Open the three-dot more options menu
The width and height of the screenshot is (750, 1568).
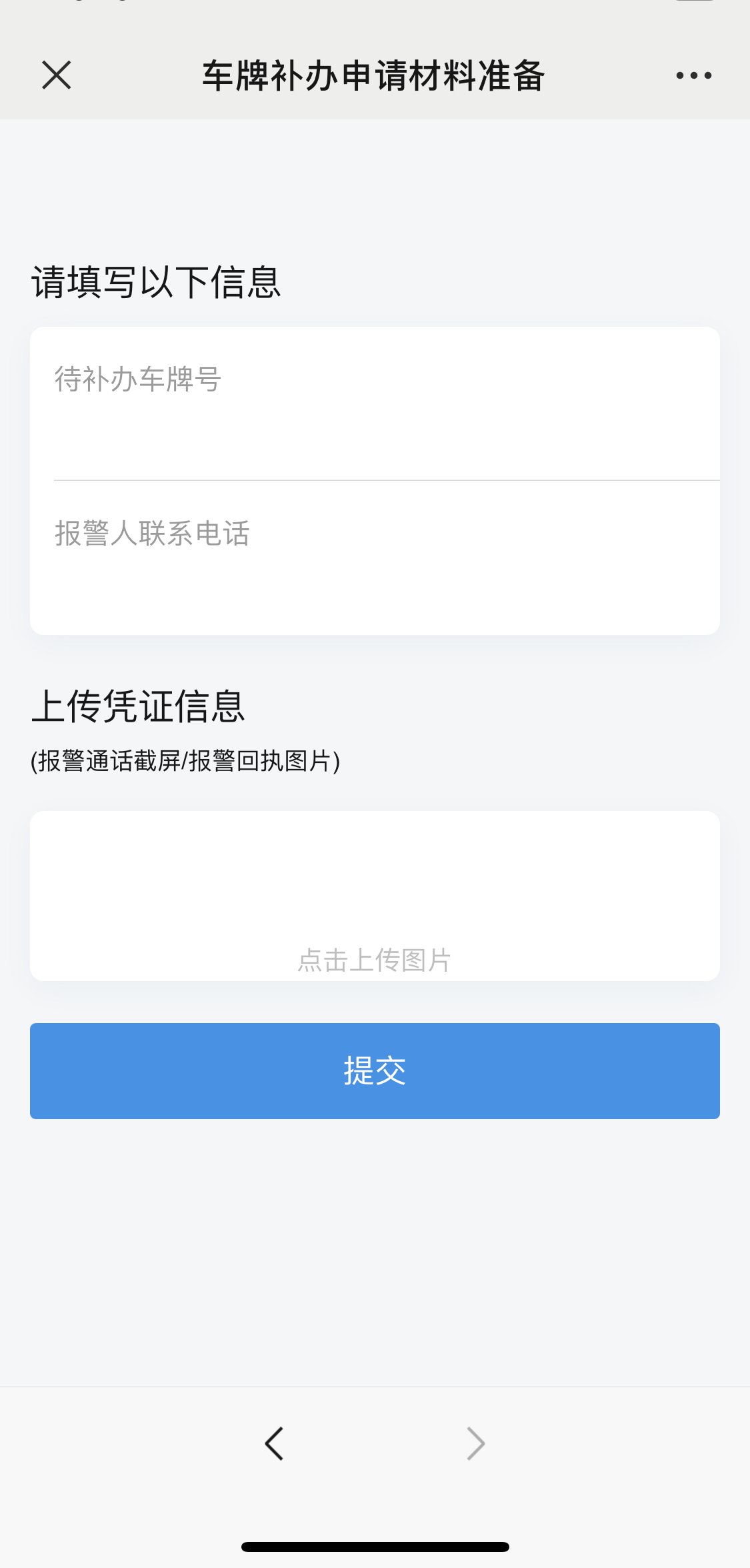[x=693, y=75]
